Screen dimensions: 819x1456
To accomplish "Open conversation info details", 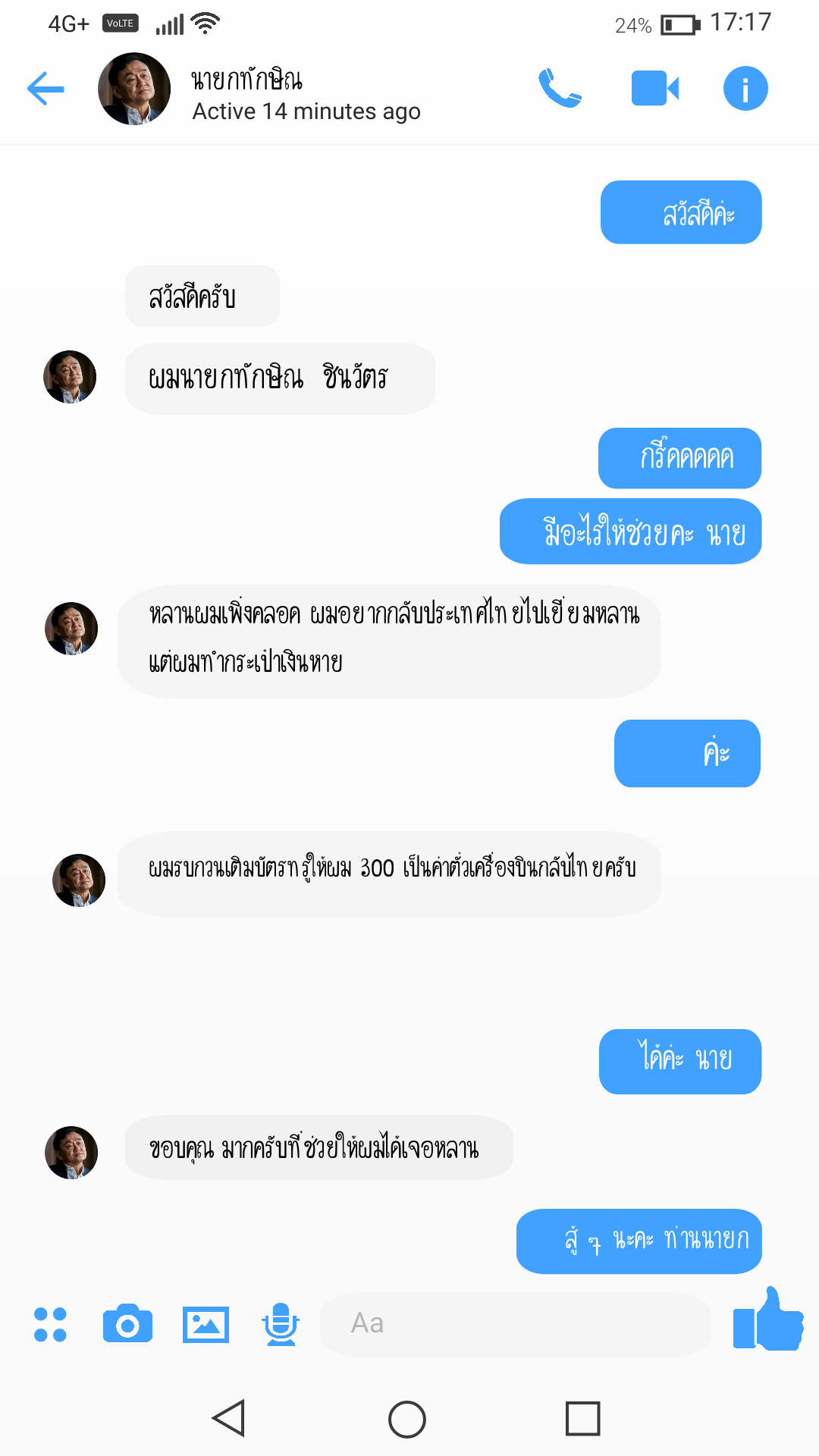I will click(x=745, y=89).
